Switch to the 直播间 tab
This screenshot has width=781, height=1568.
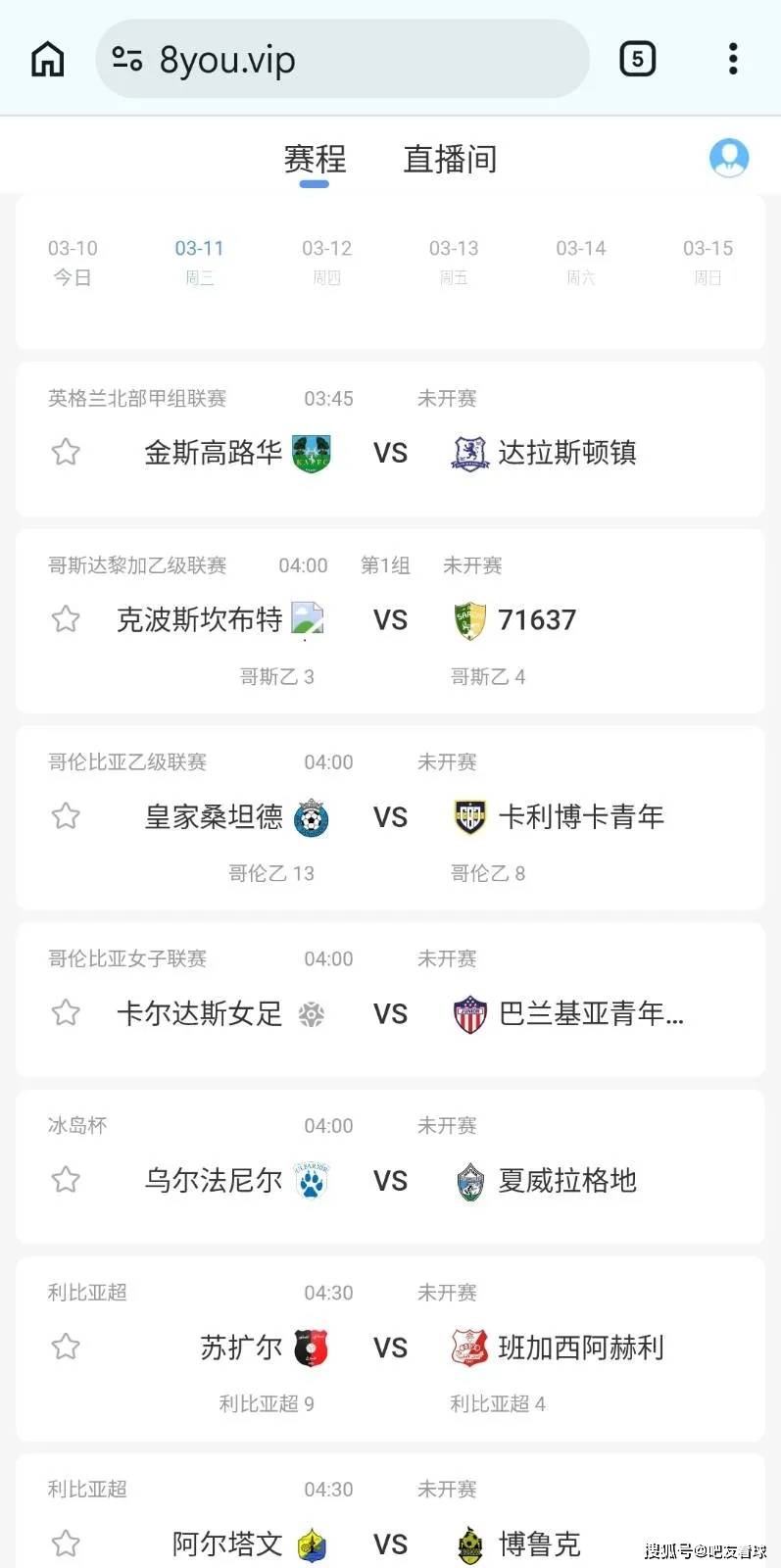[450, 158]
